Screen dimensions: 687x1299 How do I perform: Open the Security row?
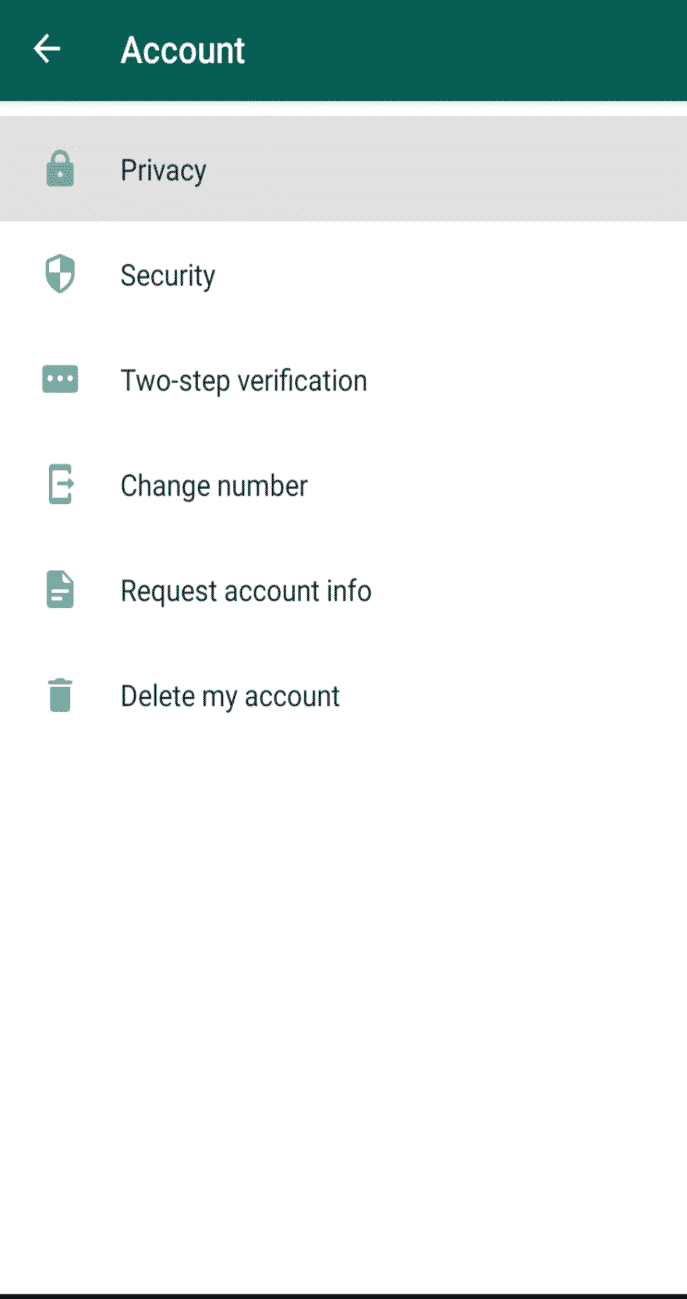[343, 275]
